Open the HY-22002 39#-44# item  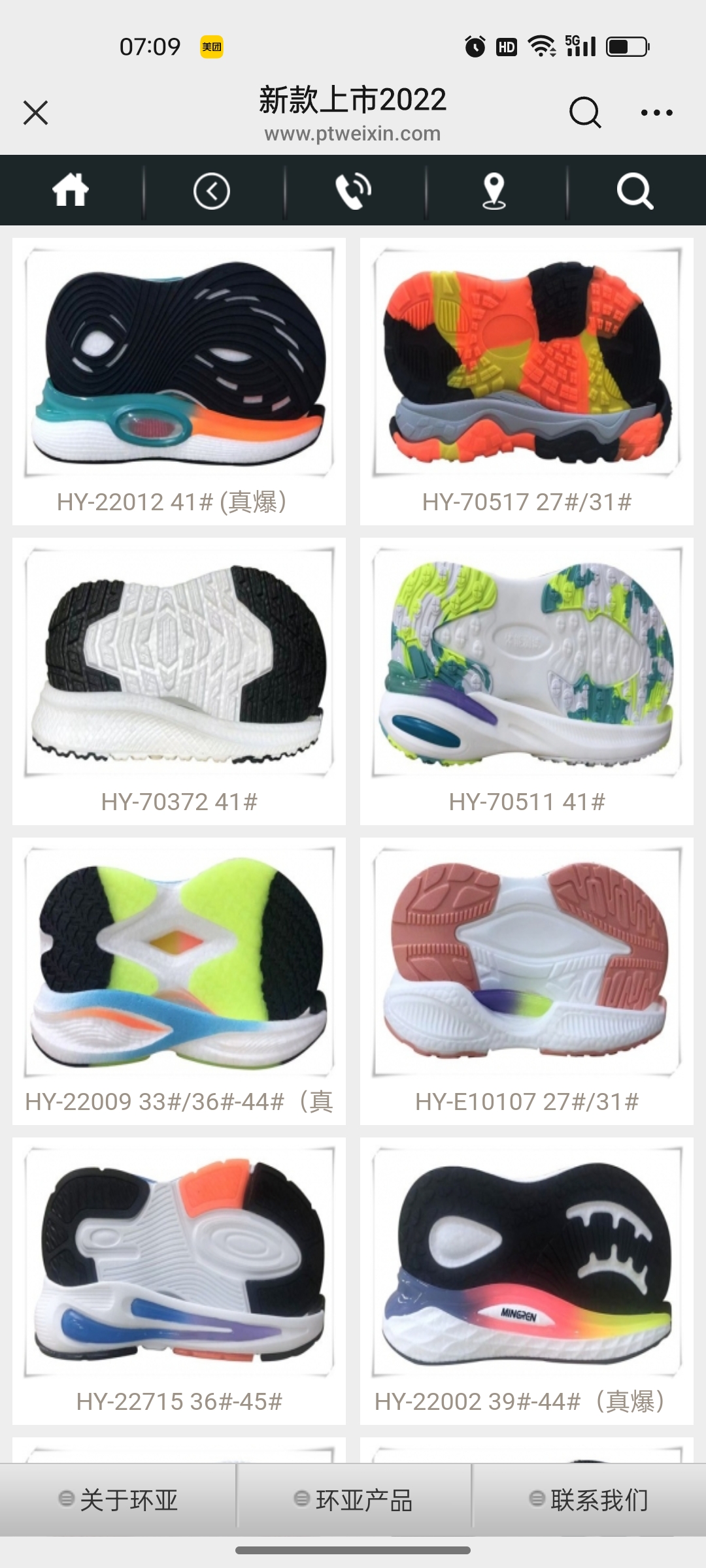[526, 1267]
